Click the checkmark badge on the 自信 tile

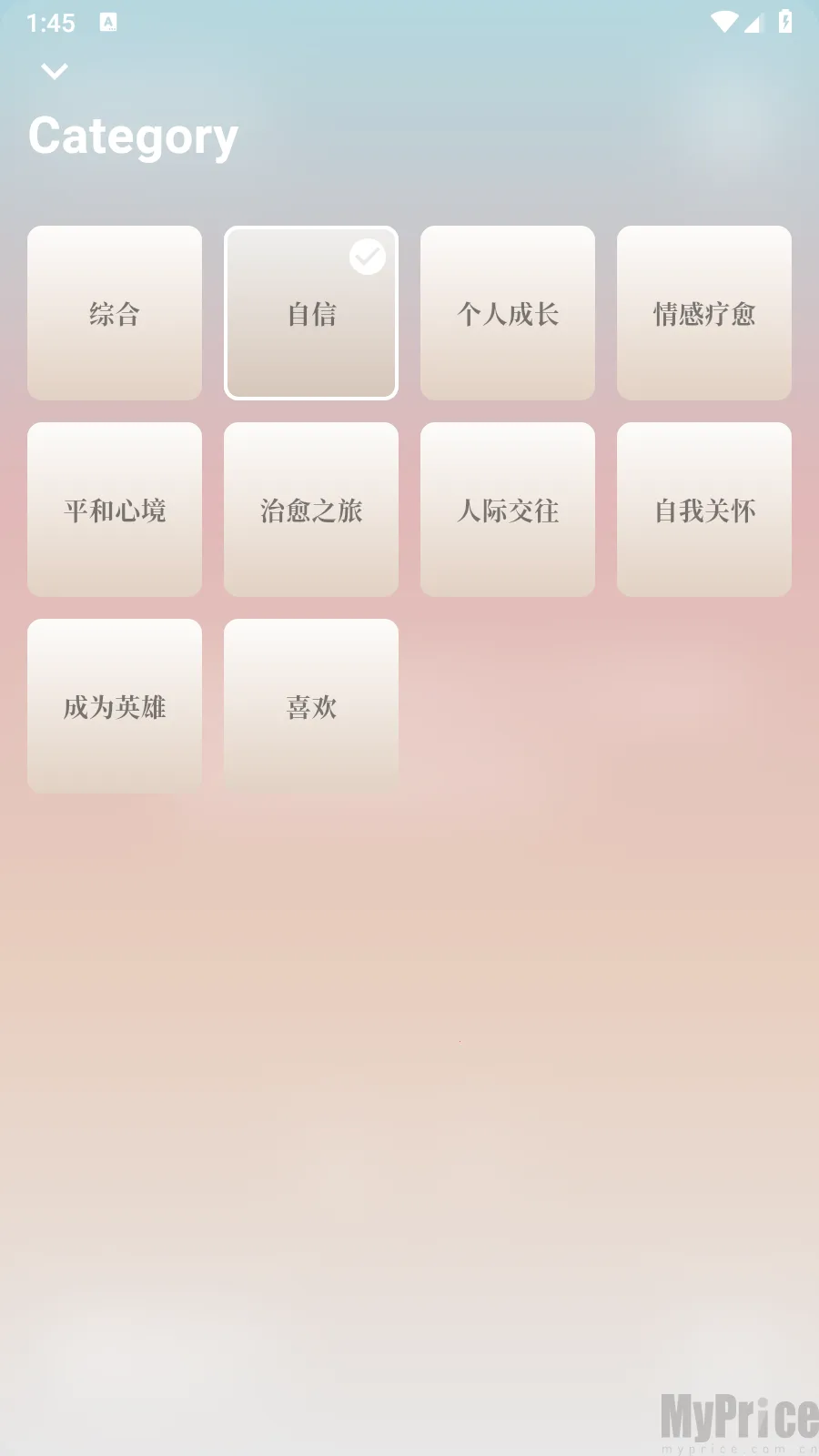click(368, 257)
